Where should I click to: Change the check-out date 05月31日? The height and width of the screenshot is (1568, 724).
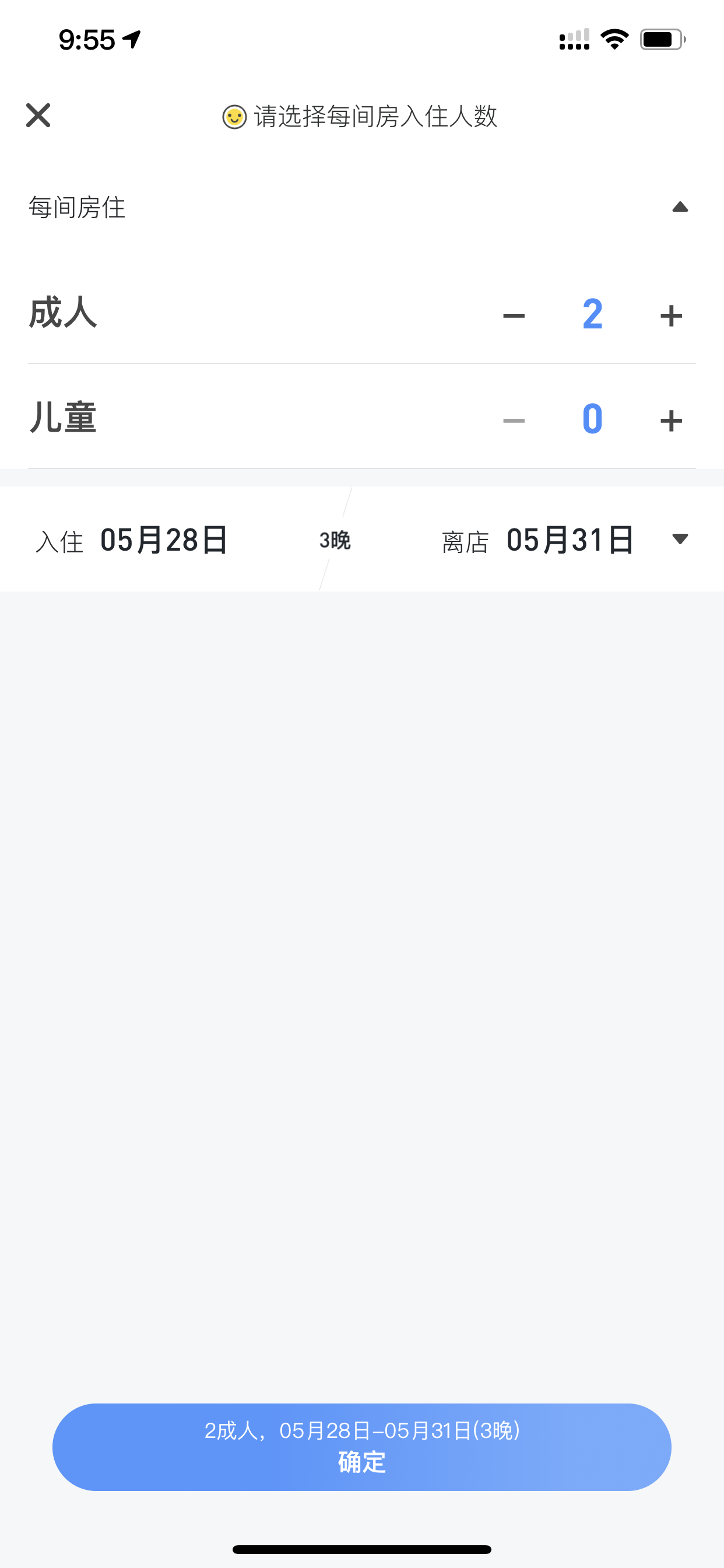(x=571, y=540)
